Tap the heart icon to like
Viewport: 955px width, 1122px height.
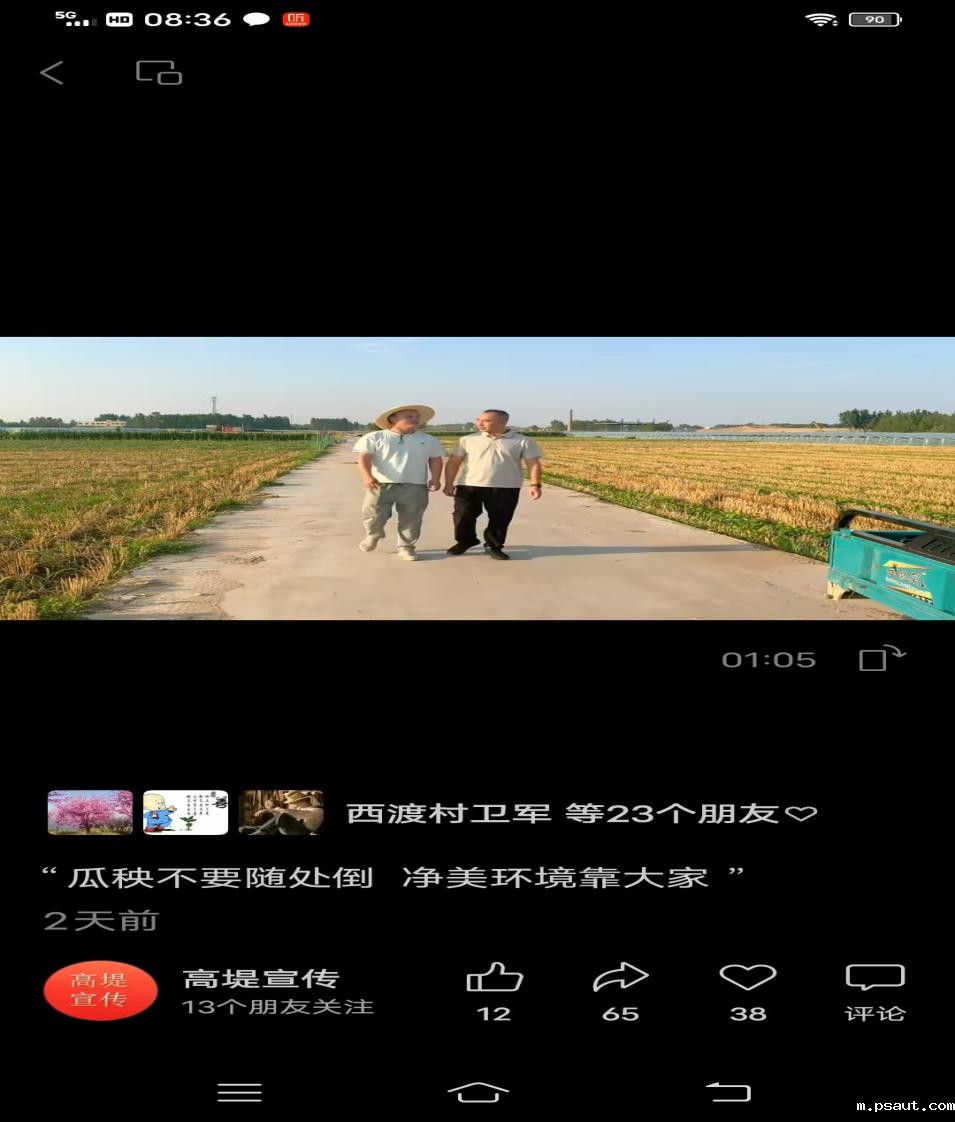point(747,978)
